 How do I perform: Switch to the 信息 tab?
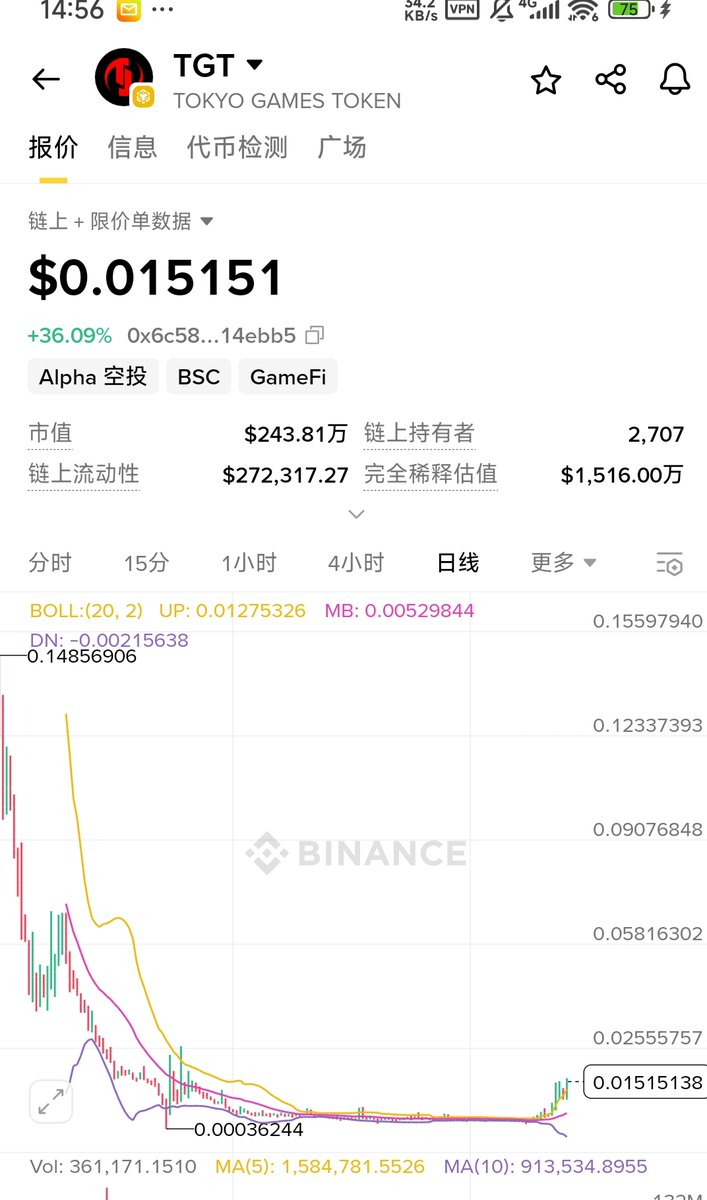(132, 148)
